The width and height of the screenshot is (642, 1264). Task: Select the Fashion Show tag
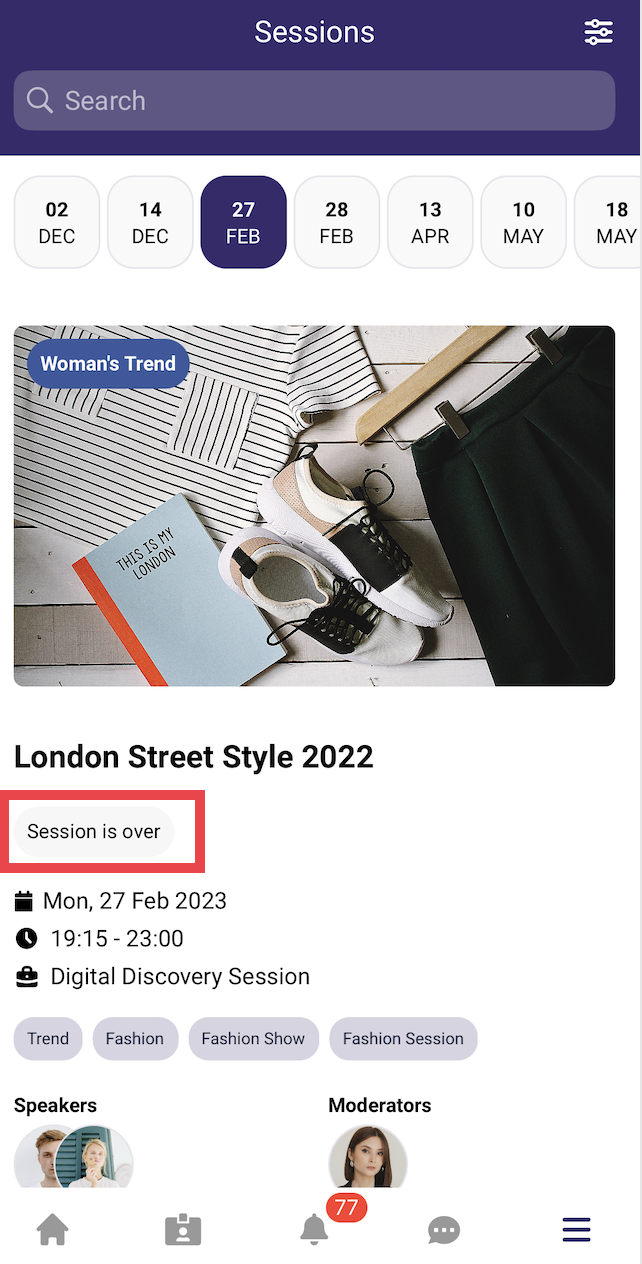pyautogui.click(x=253, y=1039)
